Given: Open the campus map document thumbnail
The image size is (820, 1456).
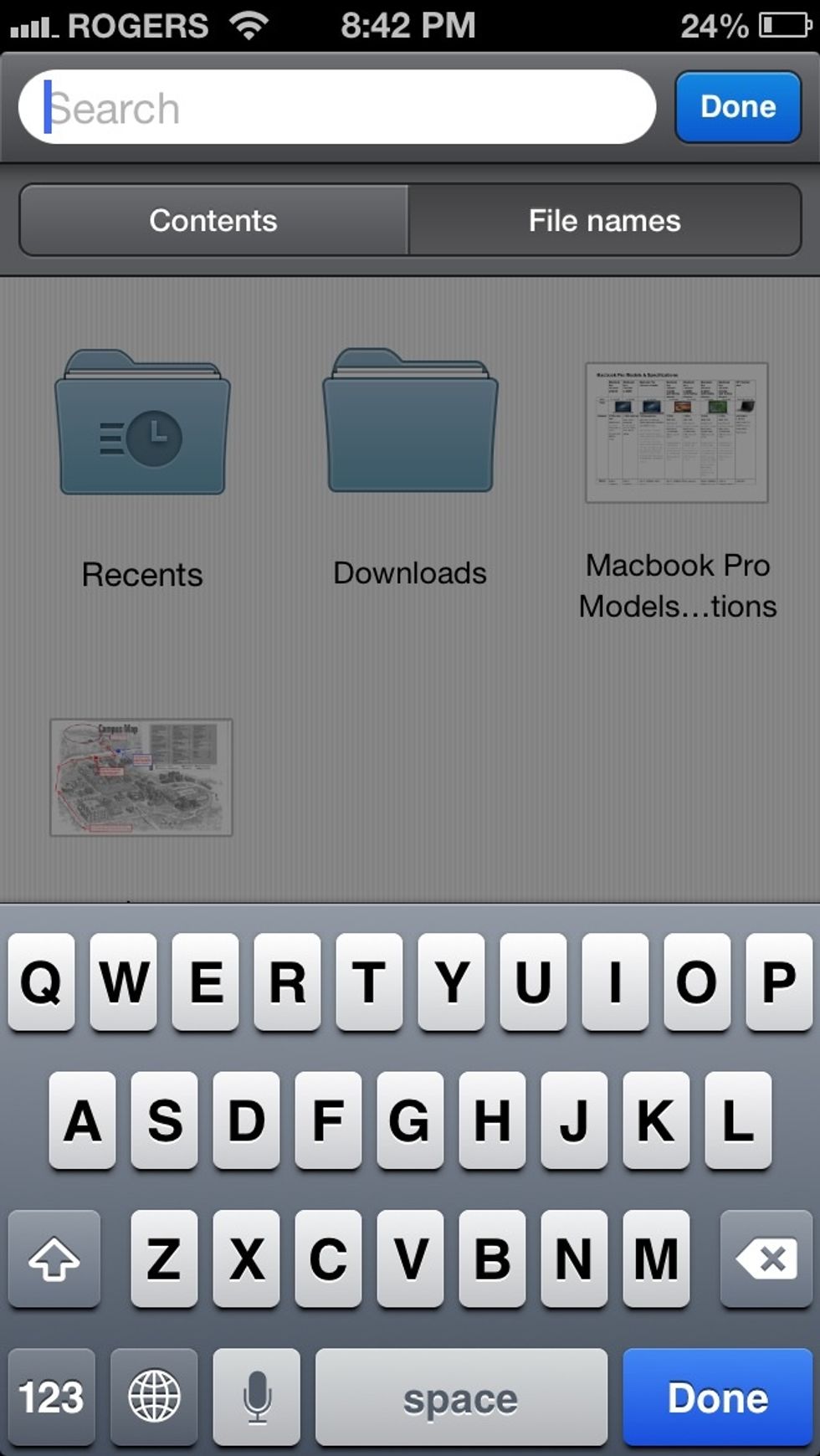Looking at the screenshot, I should point(141,777).
